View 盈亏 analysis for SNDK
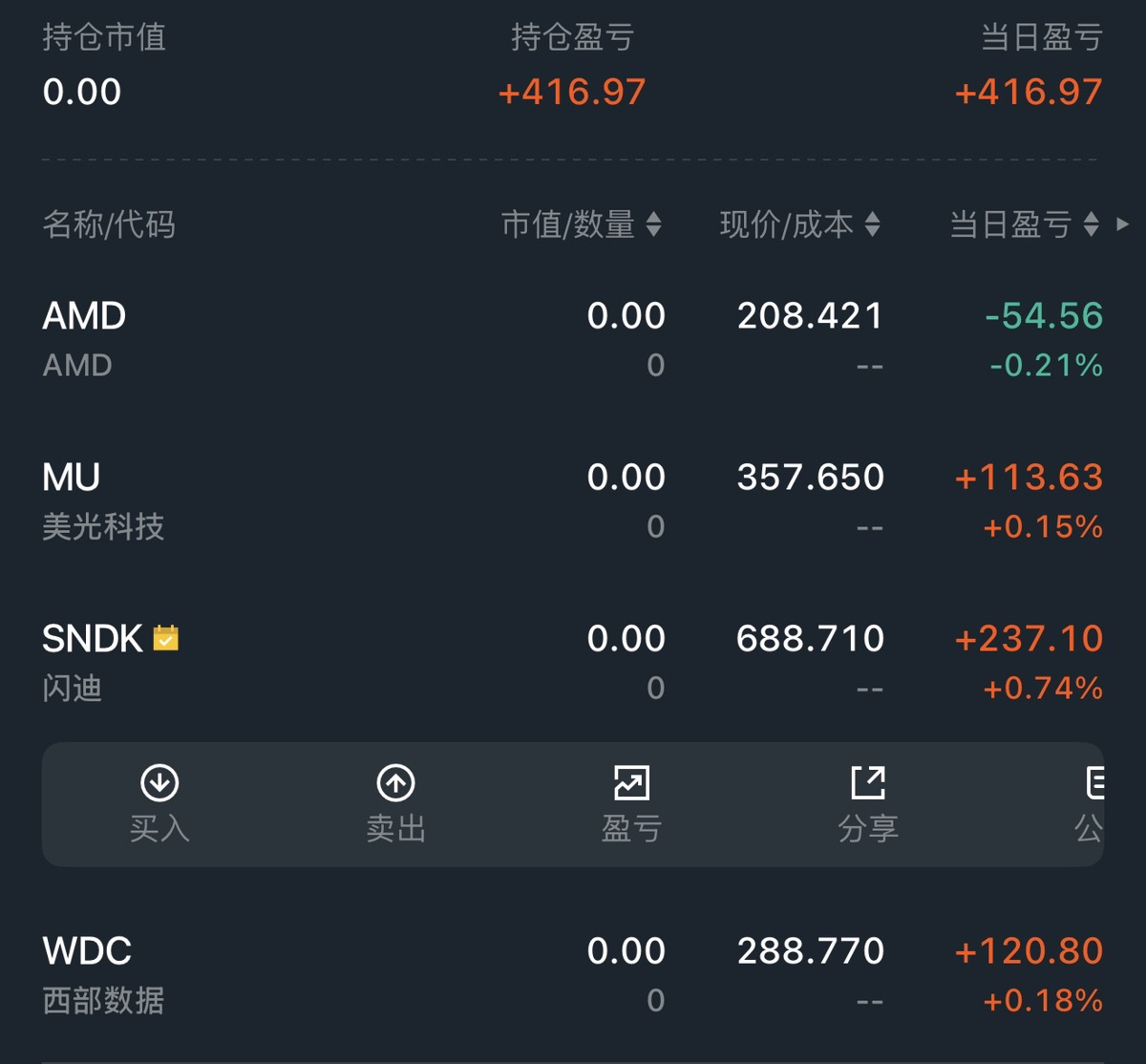Image resolution: width=1146 pixels, height=1064 pixels. click(x=631, y=804)
